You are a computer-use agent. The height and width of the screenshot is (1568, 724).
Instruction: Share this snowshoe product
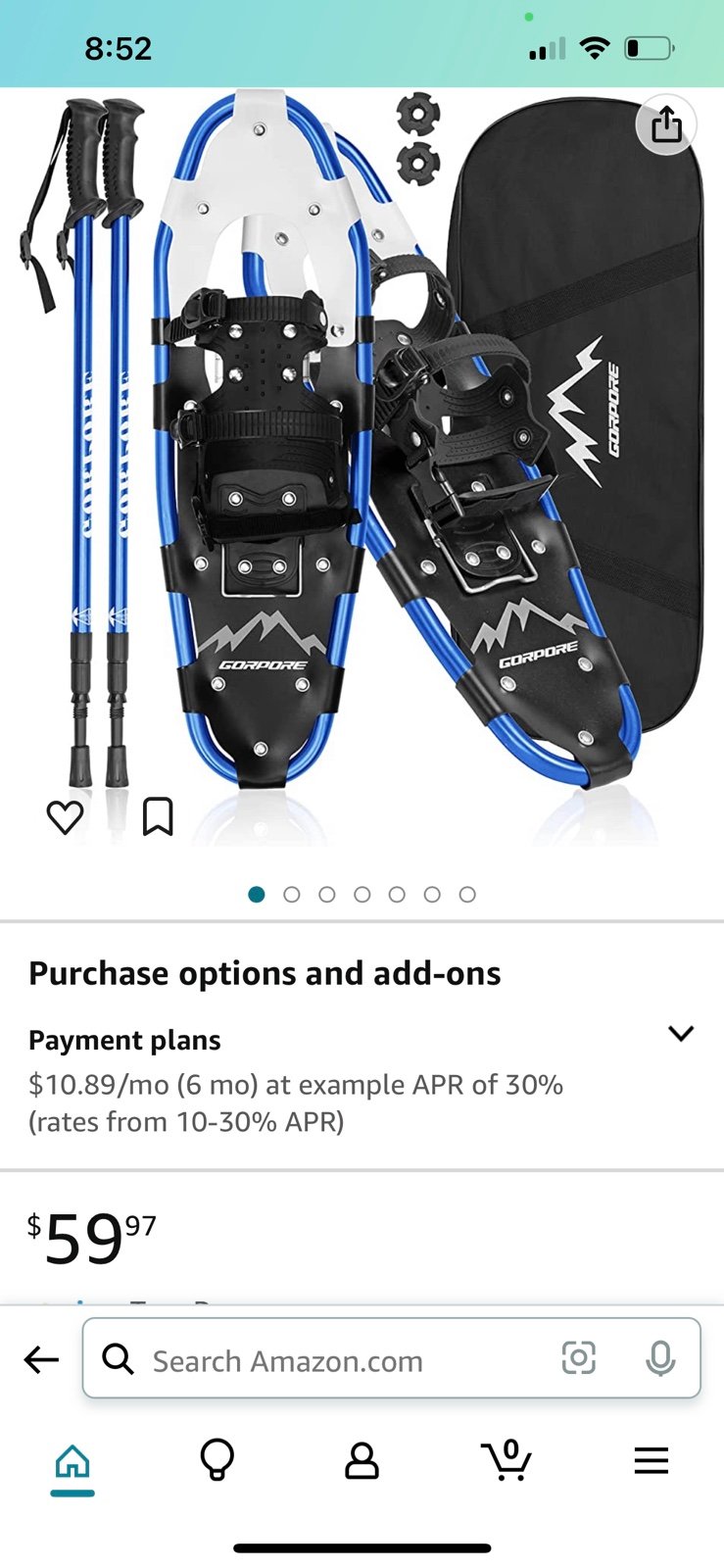click(x=666, y=124)
